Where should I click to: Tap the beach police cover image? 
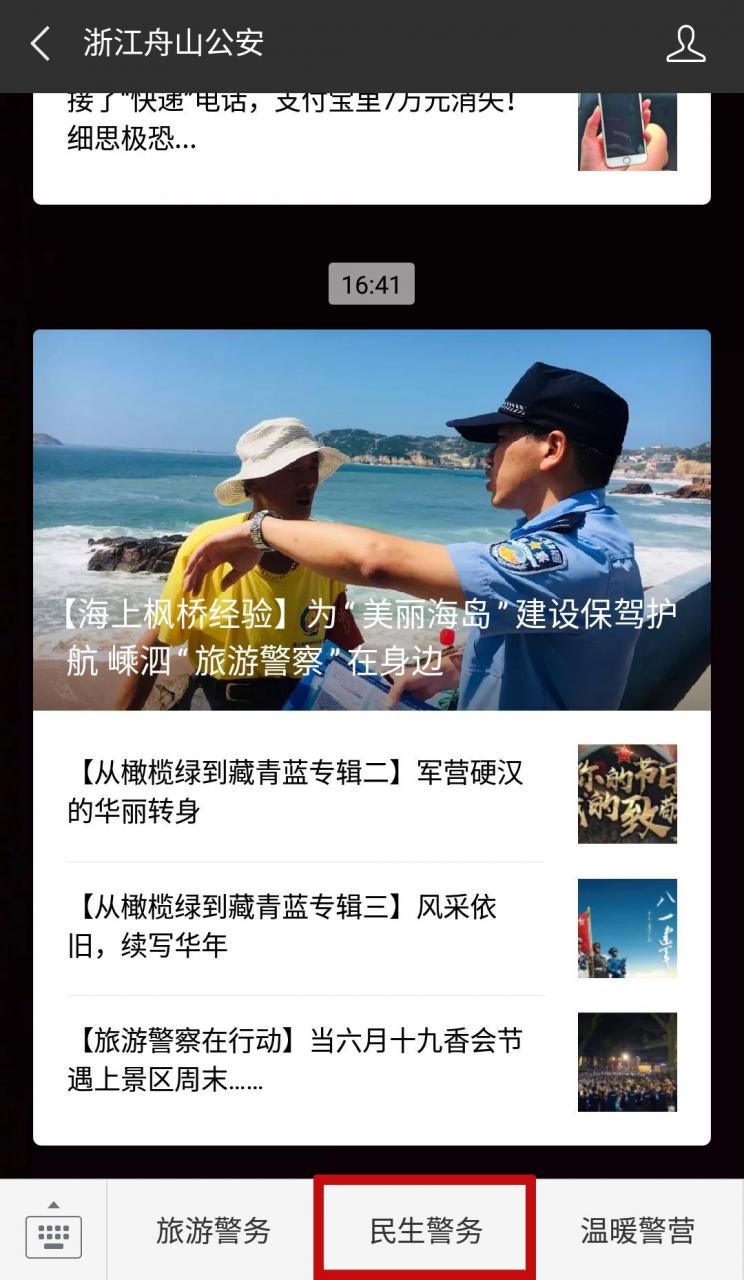coord(372,480)
